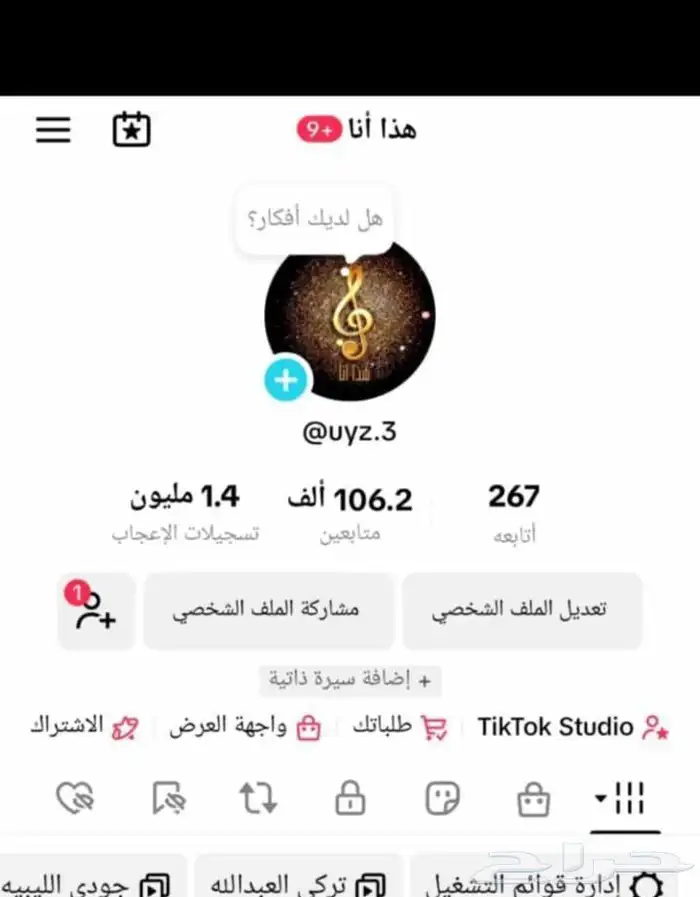700x897 pixels.
Task: Switch to the shopping bag tab
Action: point(533,798)
